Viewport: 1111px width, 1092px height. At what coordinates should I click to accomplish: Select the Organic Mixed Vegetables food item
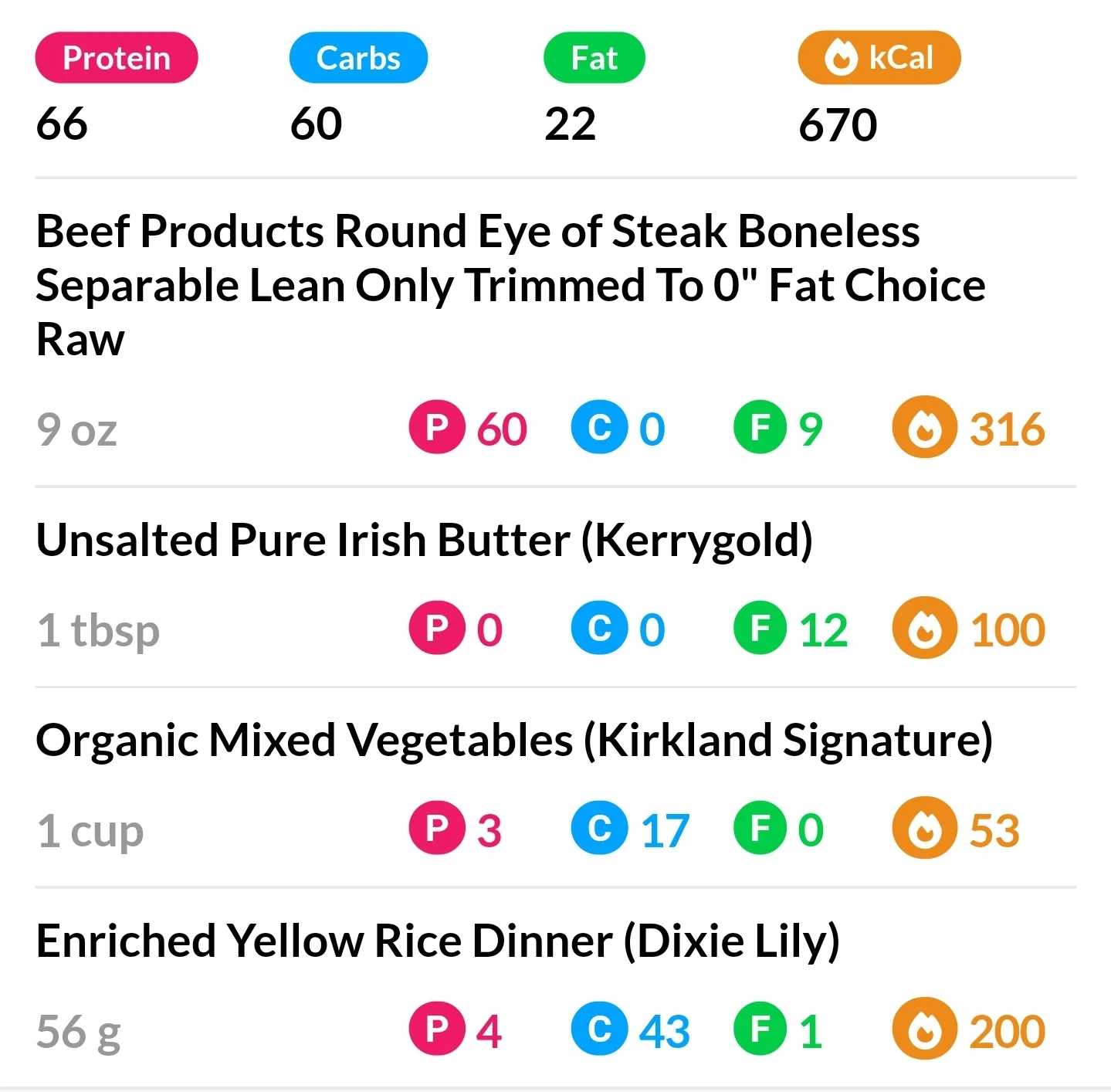click(514, 741)
